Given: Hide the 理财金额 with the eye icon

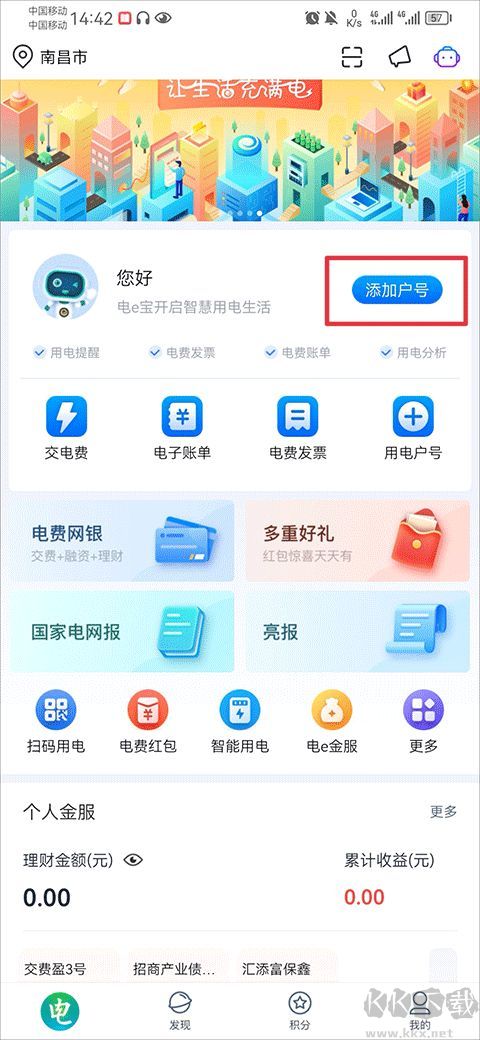Looking at the screenshot, I should pos(133,860).
